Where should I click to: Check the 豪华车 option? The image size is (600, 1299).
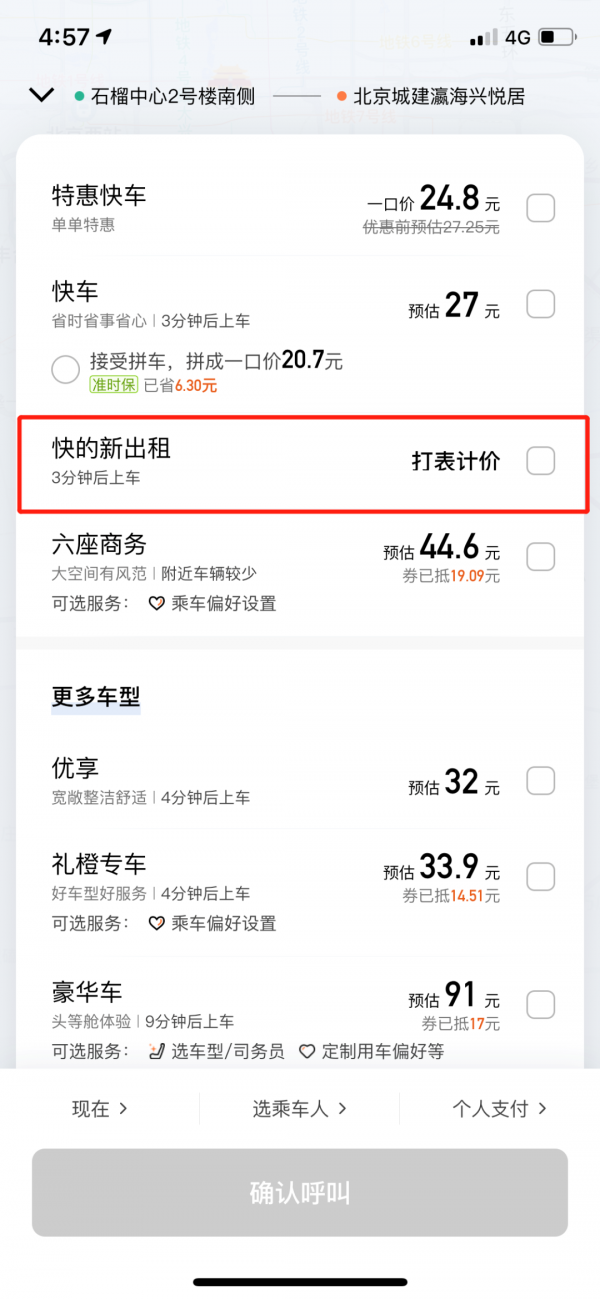(x=541, y=1003)
